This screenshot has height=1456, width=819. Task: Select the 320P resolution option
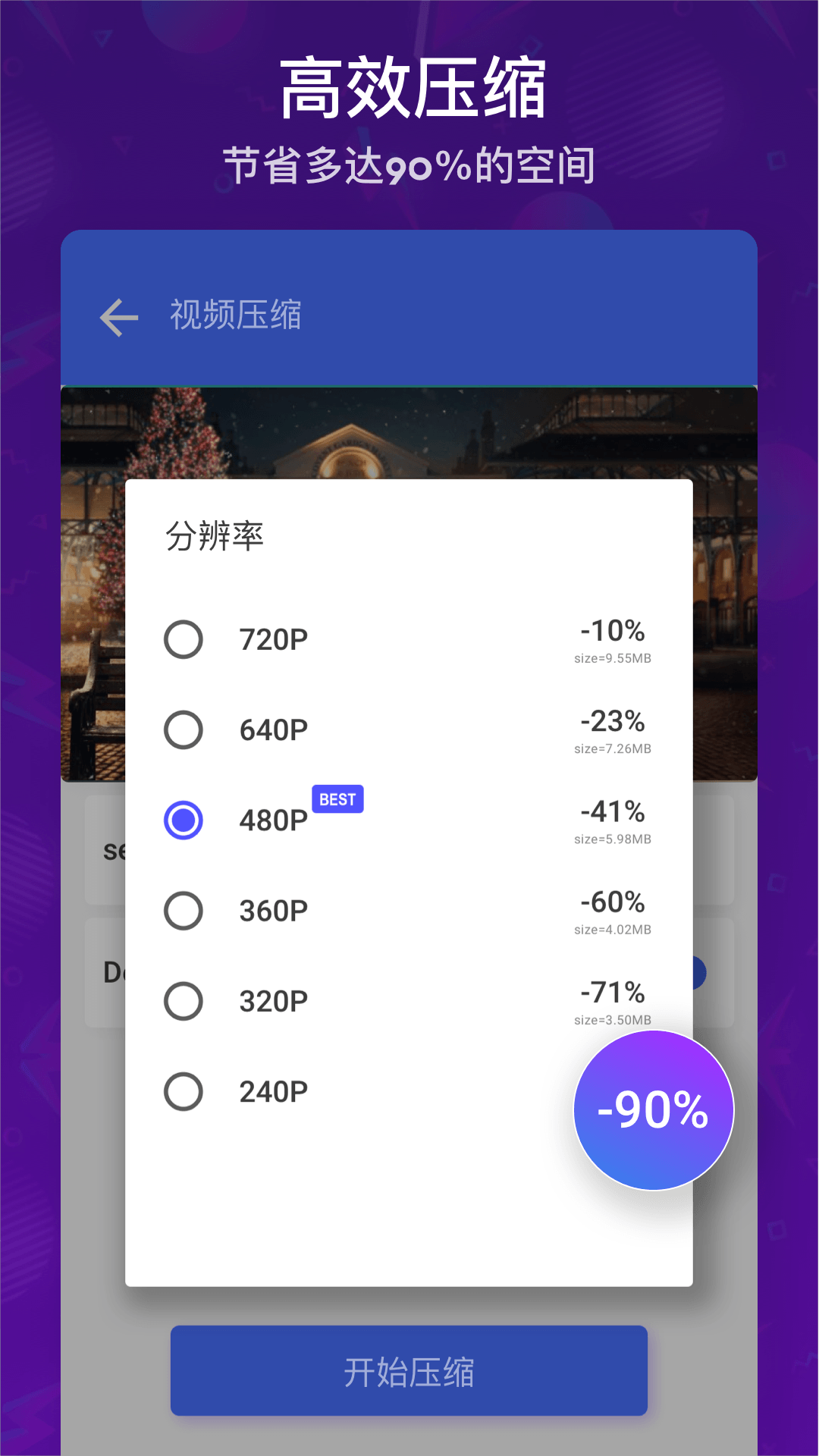(184, 1000)
